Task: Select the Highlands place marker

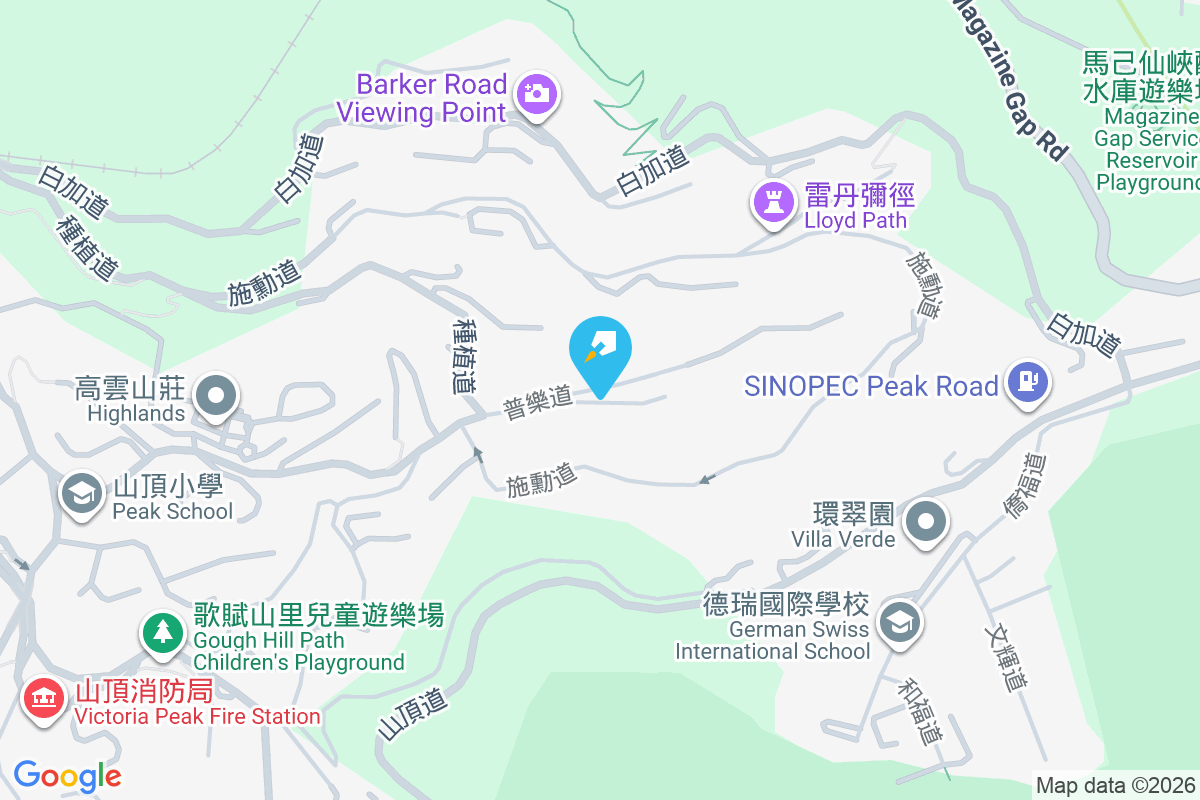Action: coord(216,395)
